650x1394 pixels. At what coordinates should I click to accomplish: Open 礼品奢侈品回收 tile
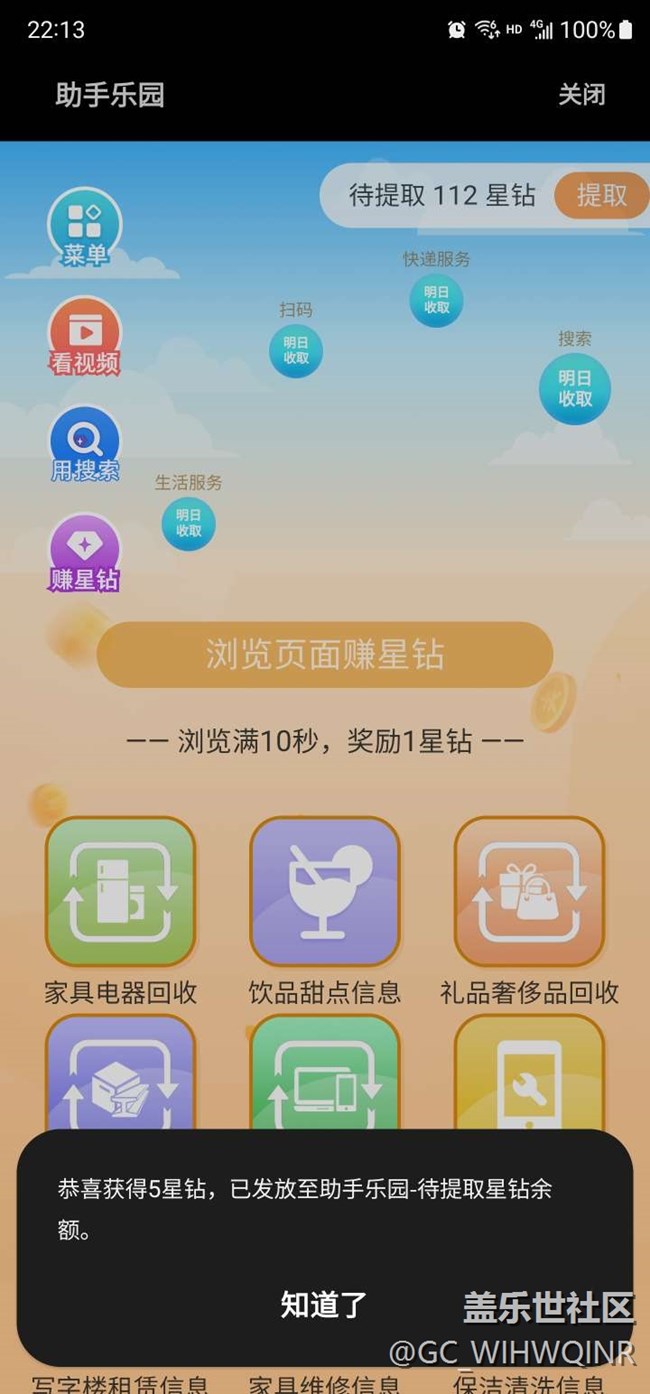tap(529, 892)
